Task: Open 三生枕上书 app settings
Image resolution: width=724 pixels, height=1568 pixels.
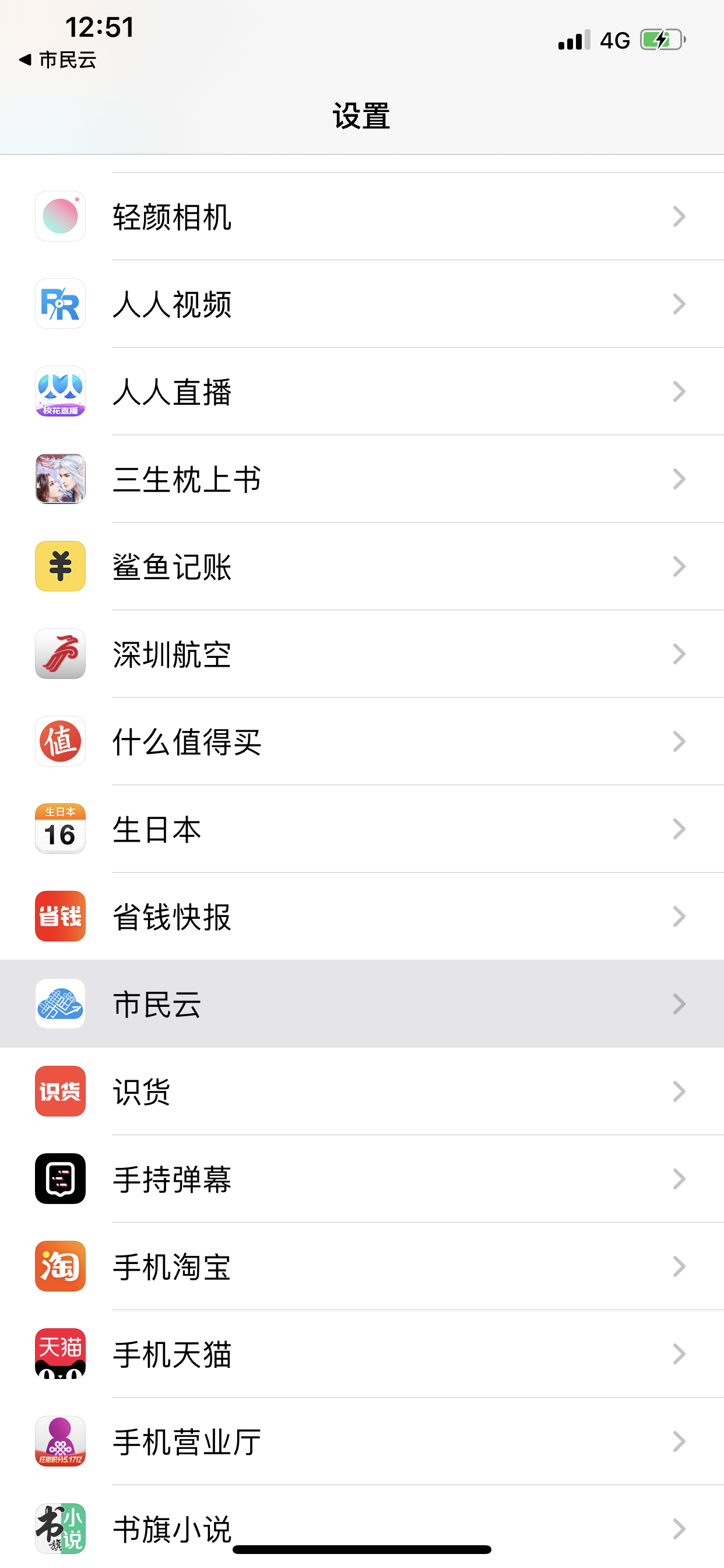Action: coord(361,479)
